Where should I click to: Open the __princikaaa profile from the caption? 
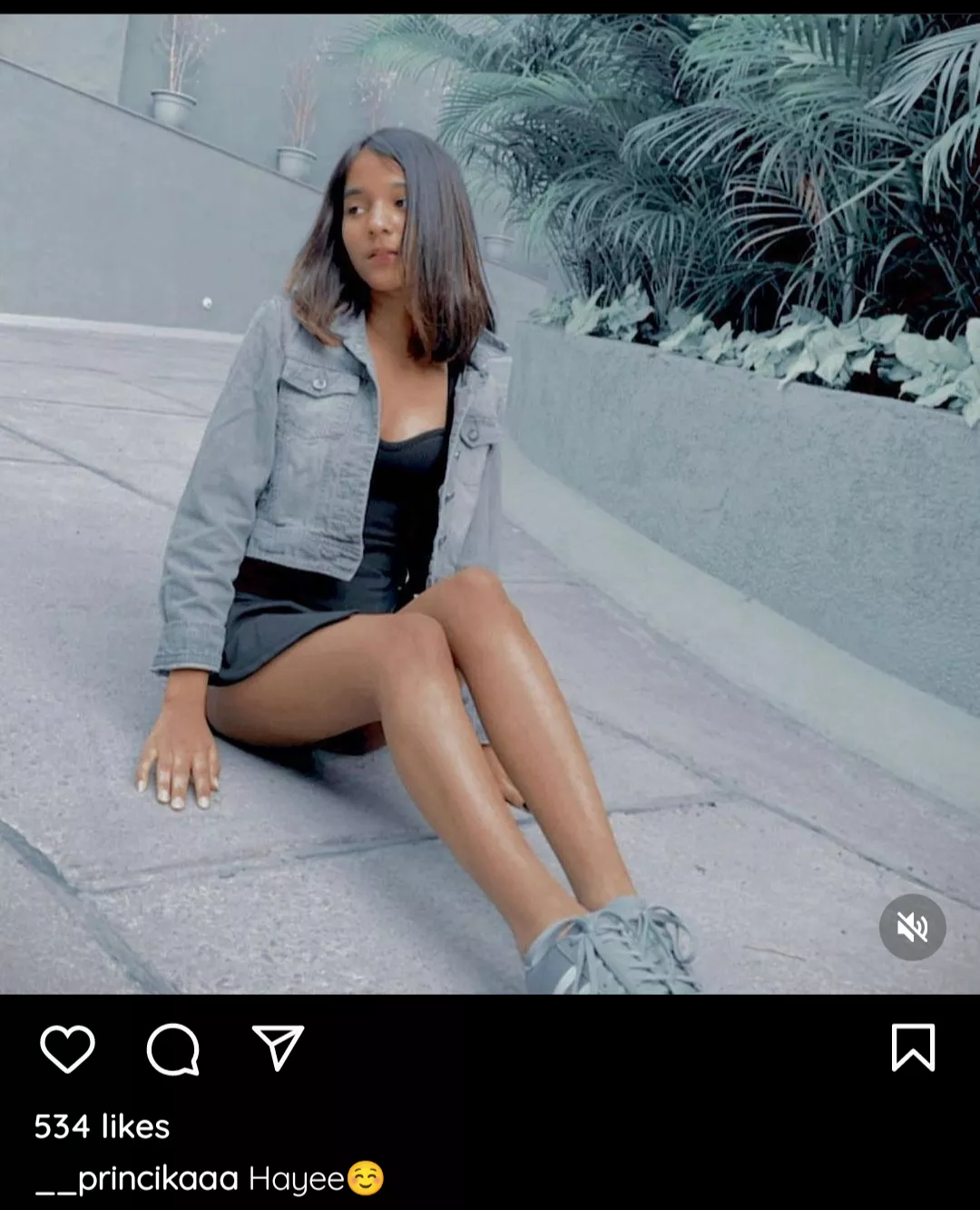click(136, 1179)
